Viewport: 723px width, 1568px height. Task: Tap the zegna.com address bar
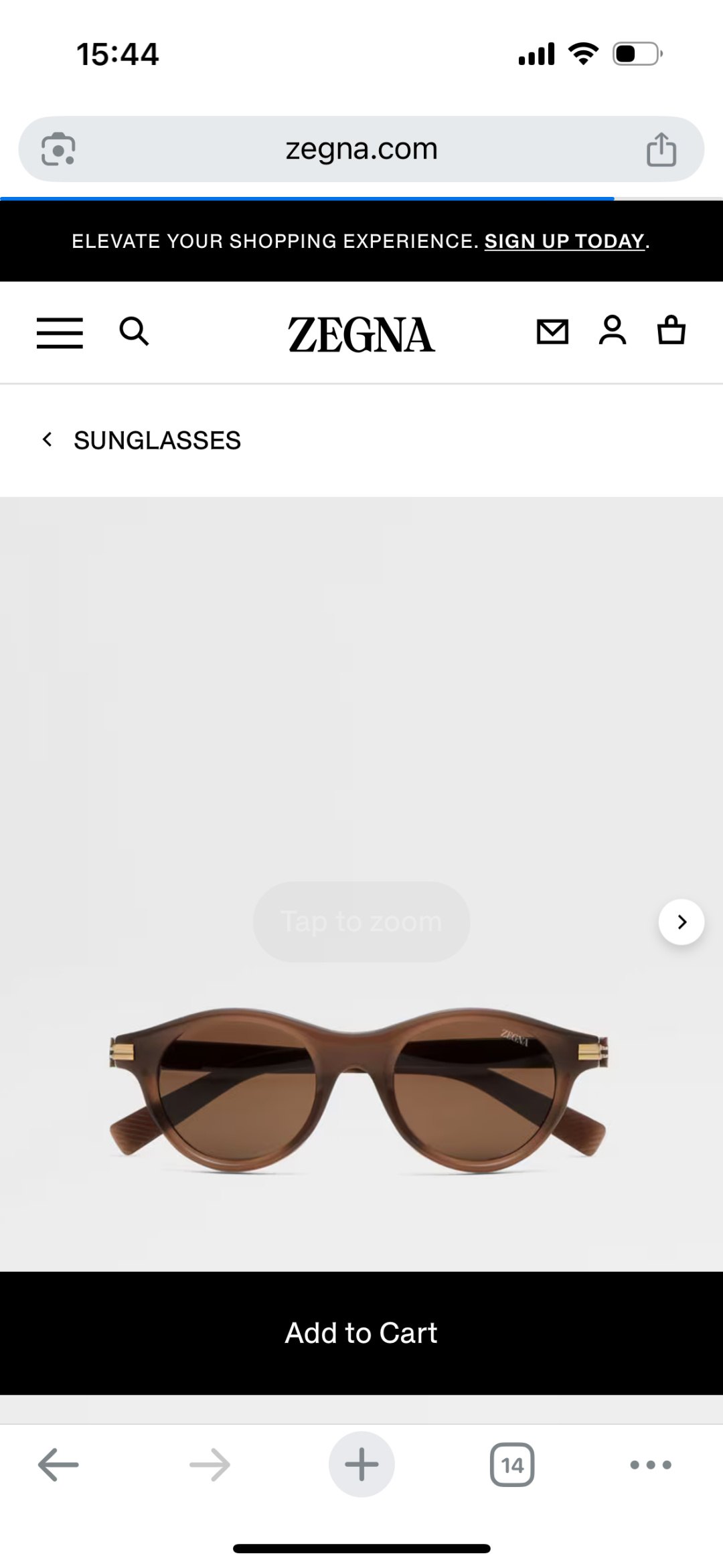pyautogui.click(x=361, y=149)
